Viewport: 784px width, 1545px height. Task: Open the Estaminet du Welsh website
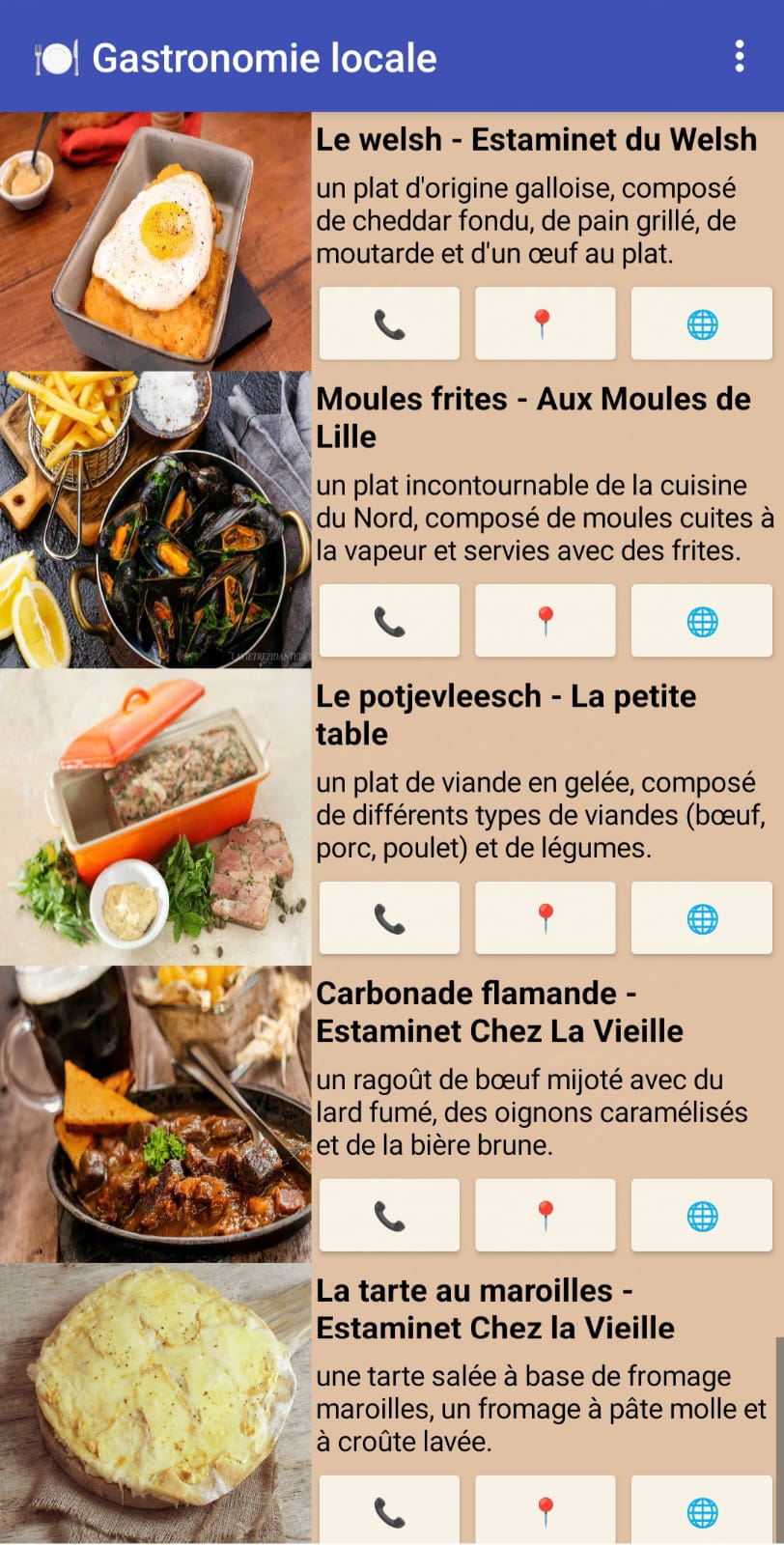point(702,323)
